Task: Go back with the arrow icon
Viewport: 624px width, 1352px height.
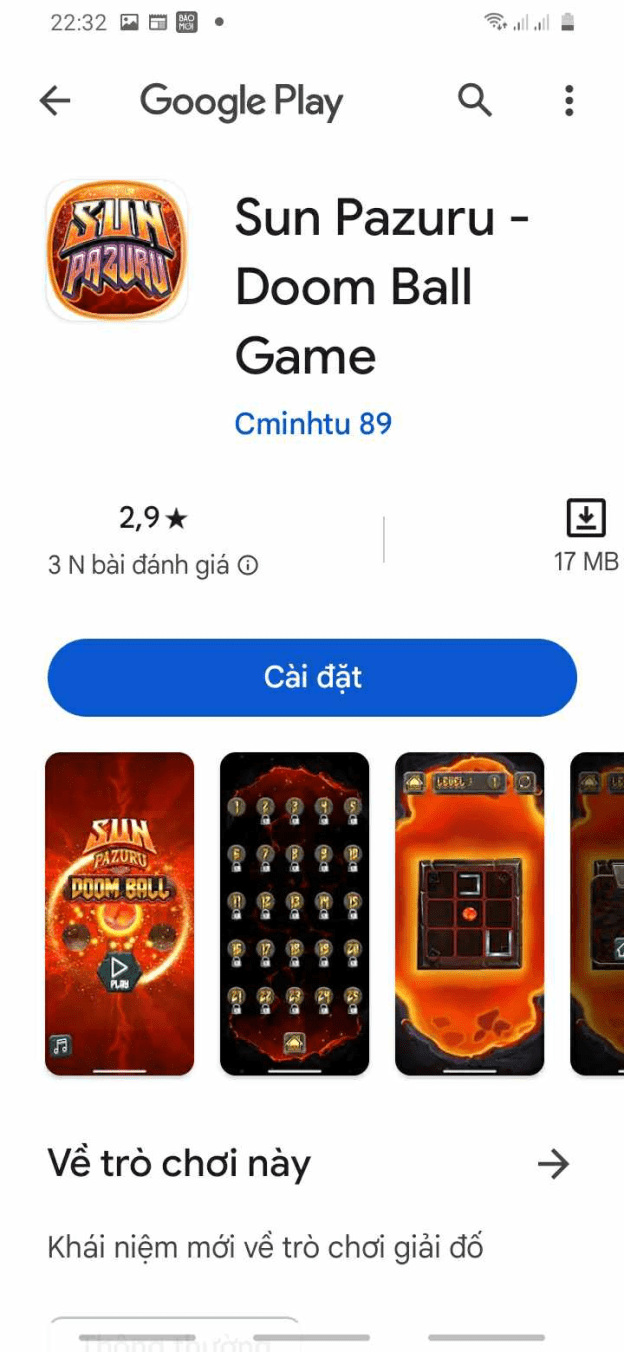Action: point(55,101)
